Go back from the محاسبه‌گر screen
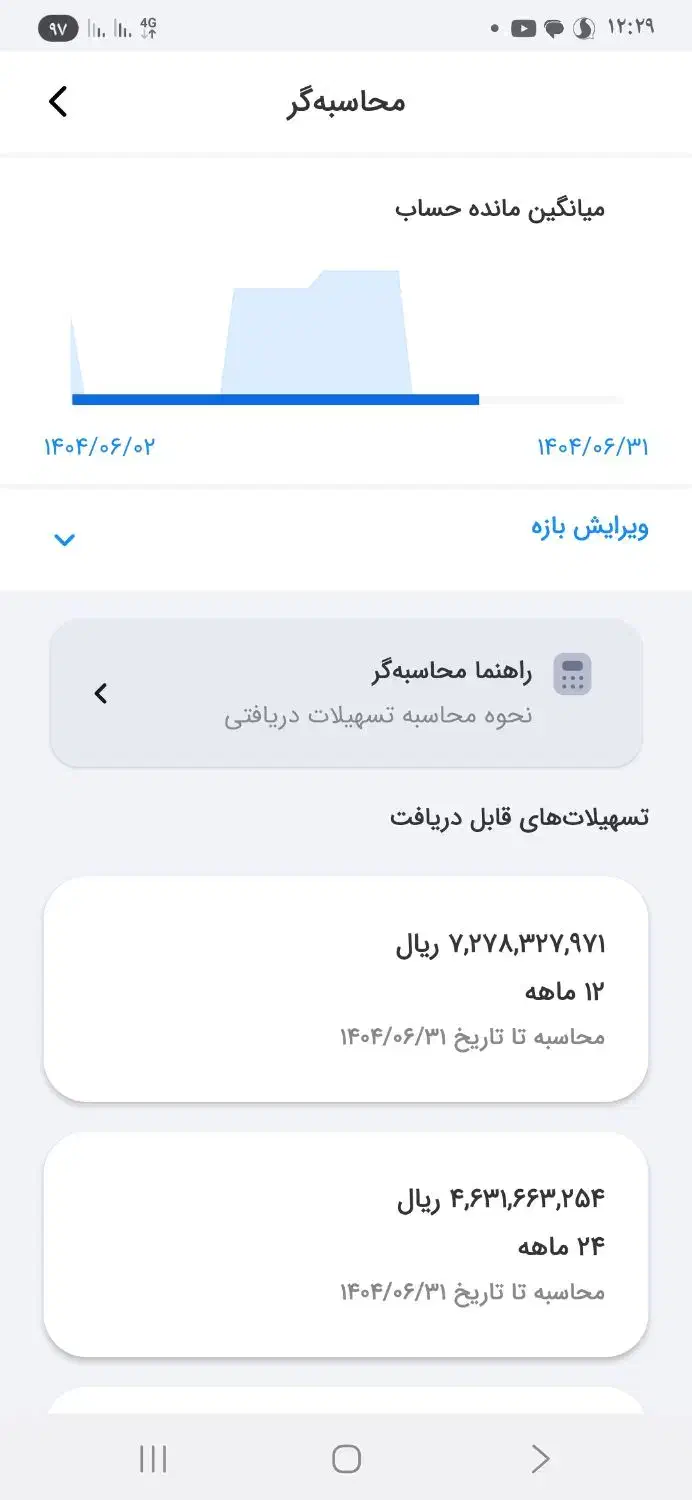Viewport: 692px width, 1500px height. (58, 102)
